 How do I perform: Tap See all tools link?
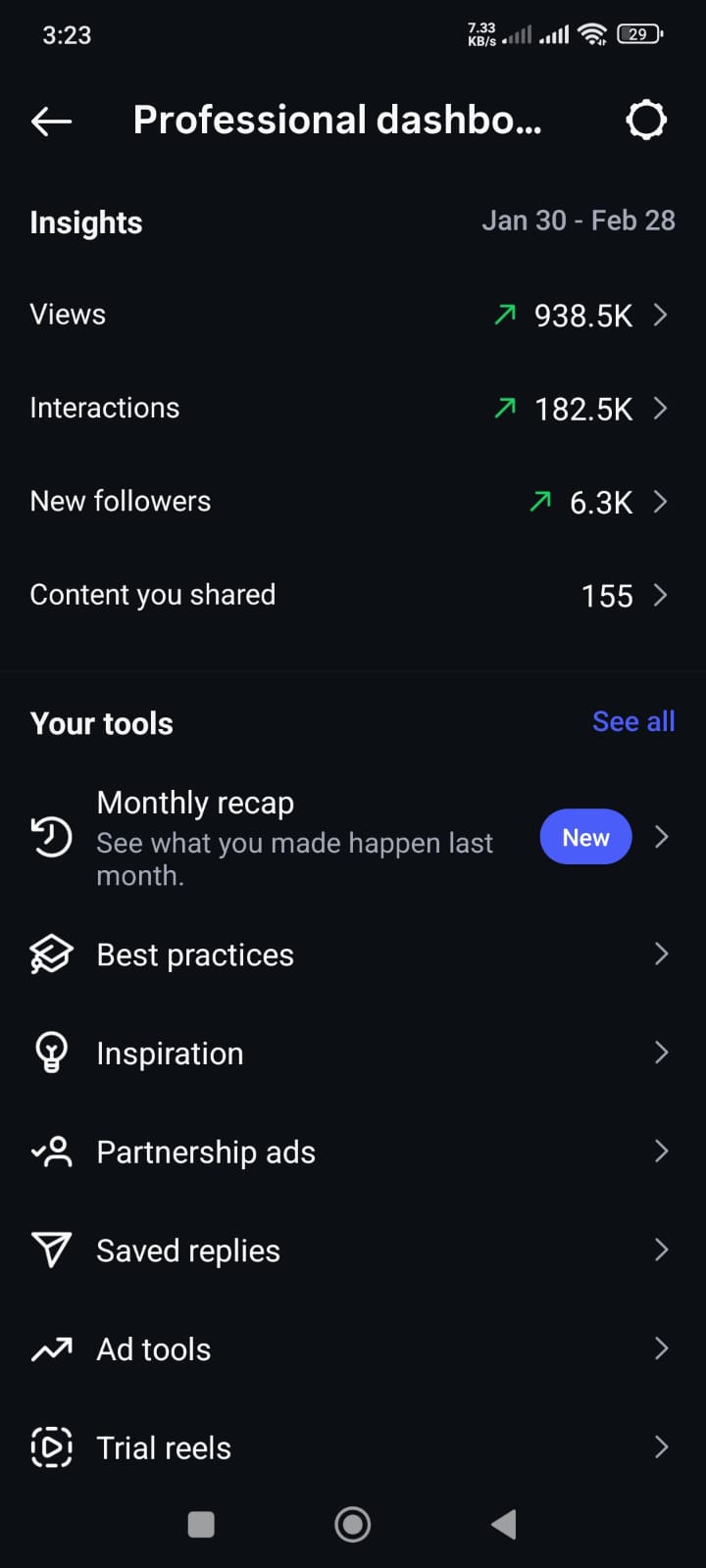pos(633,722)
